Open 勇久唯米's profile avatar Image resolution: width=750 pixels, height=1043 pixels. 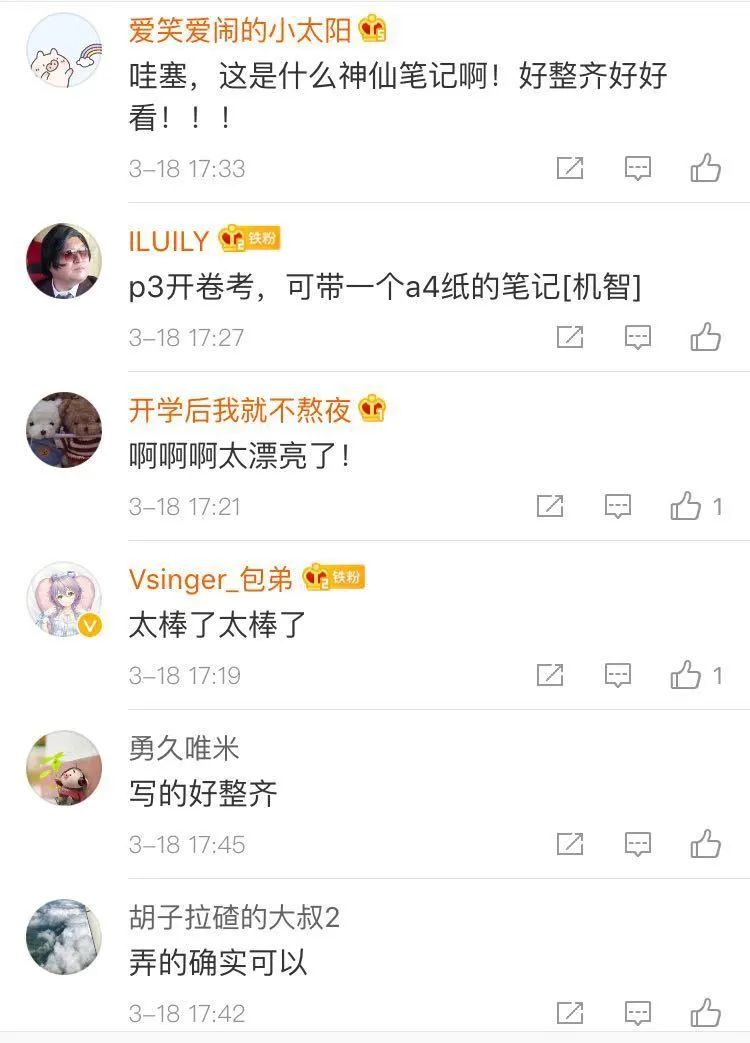[x=64, y=767]
